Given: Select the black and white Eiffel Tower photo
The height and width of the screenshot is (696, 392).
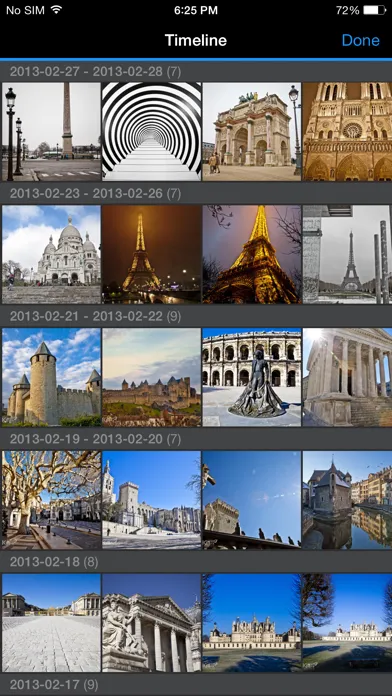Looking at the screenshot, I should pyautogui.click(x=348, y=254).
